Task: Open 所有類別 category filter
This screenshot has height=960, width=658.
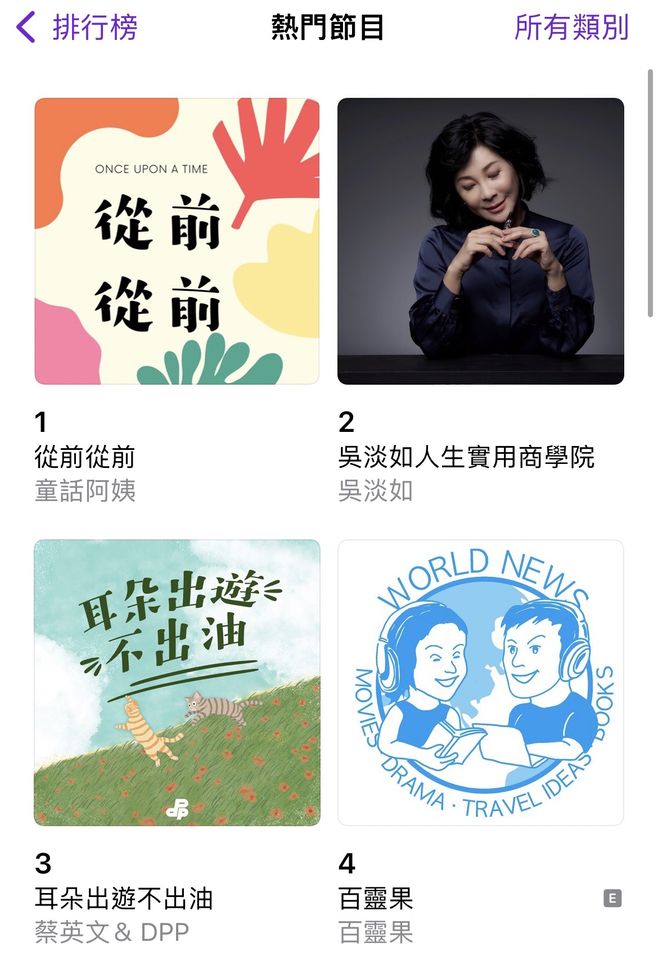Action: click(x=571, y=27)
